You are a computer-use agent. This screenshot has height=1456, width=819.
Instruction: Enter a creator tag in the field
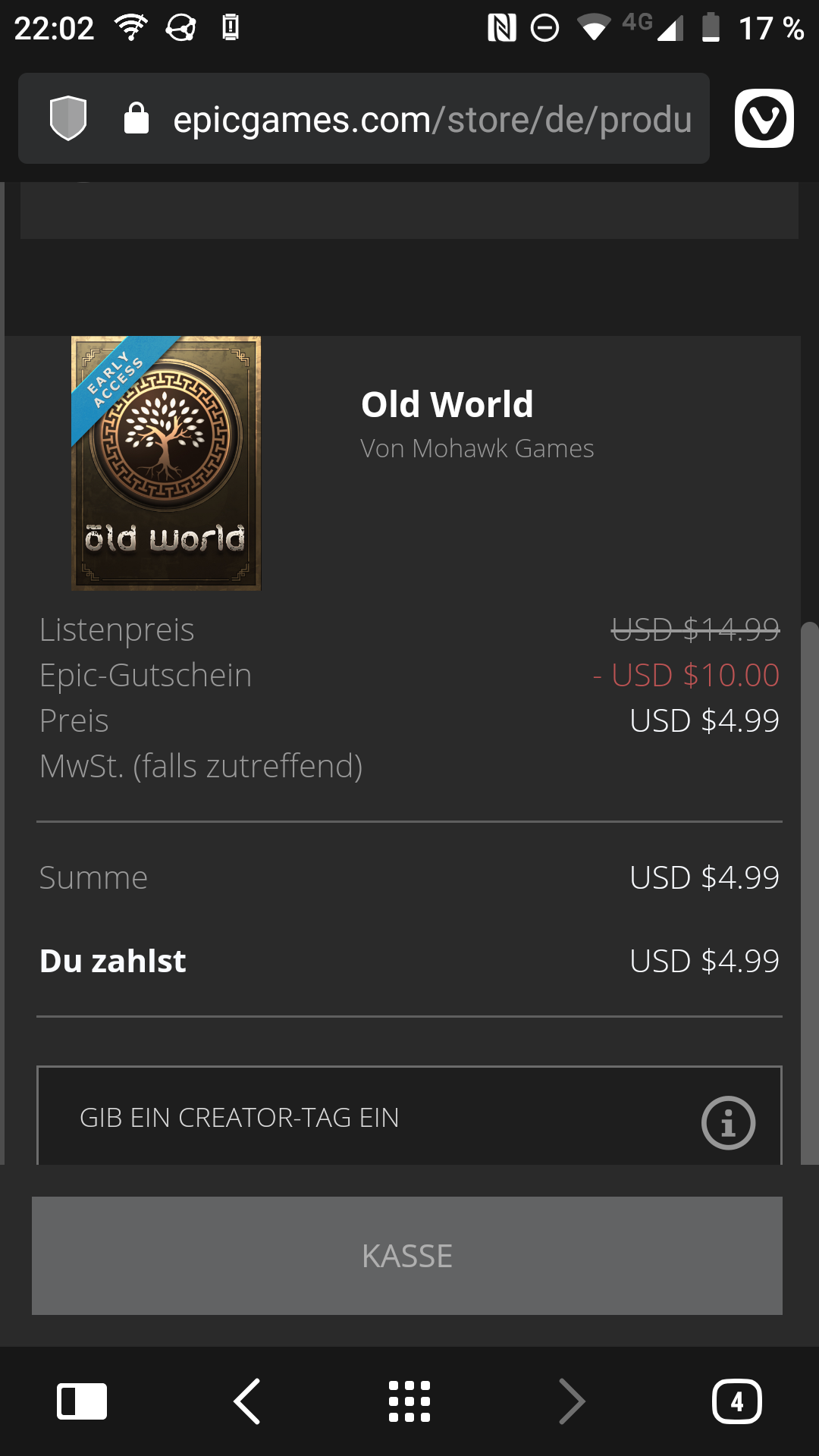coord(364,1118)
